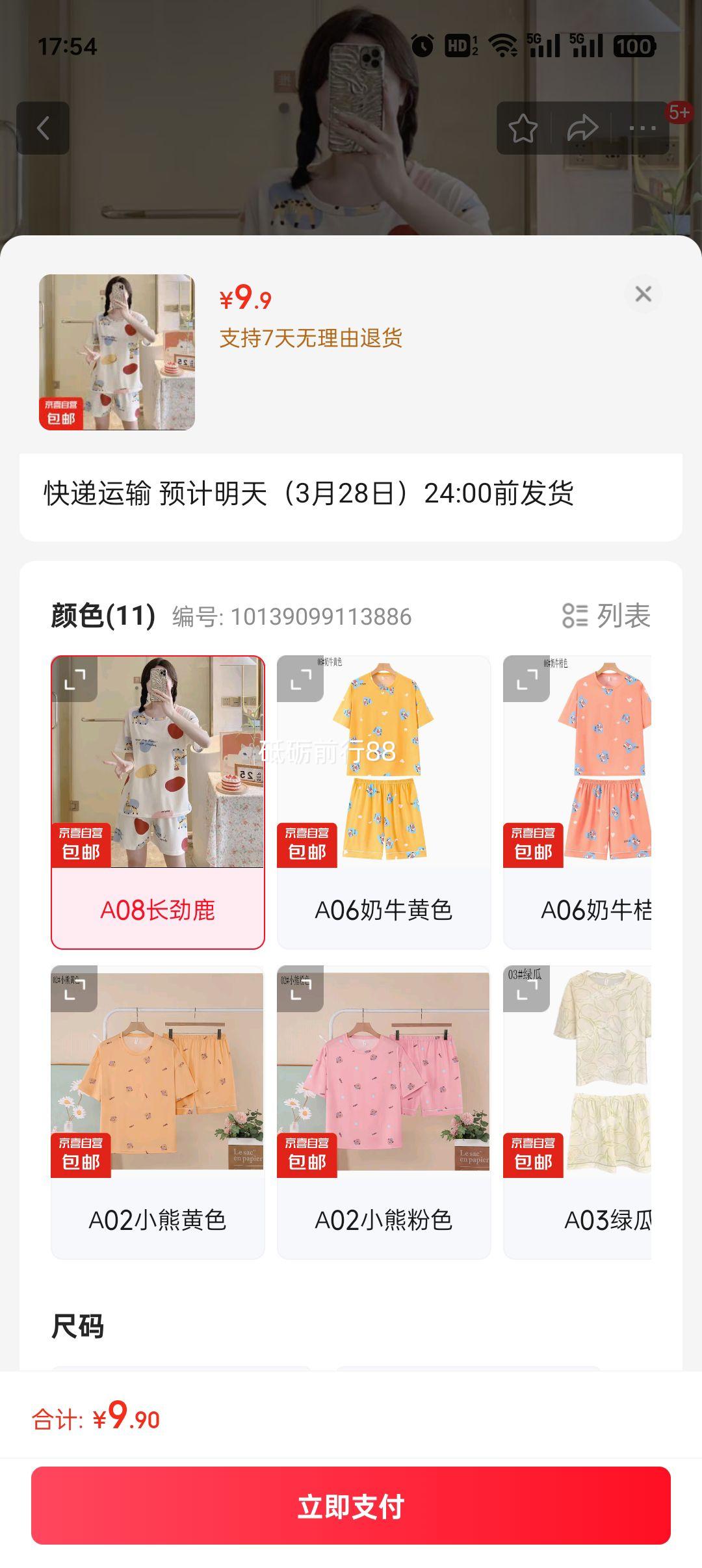Open the share icon near the top
The image size is (702, 1568).
582,127
